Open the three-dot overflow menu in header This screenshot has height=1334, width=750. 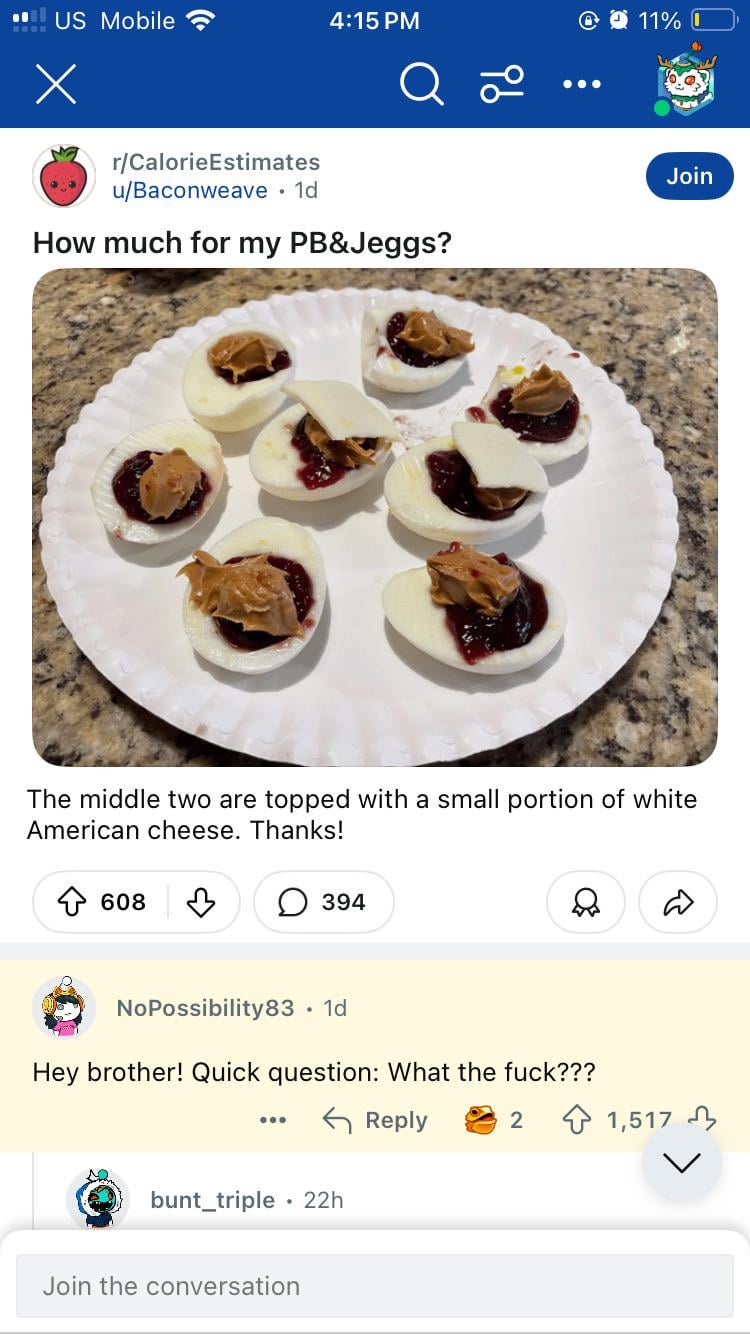582,84
